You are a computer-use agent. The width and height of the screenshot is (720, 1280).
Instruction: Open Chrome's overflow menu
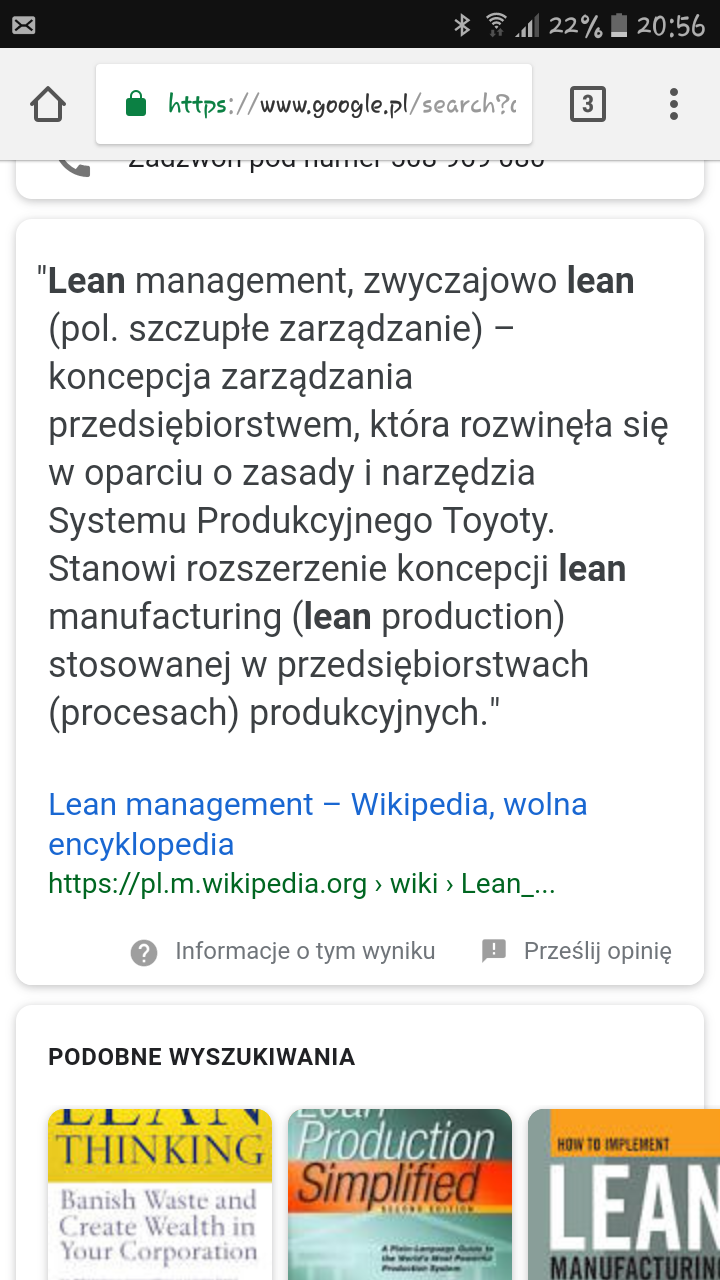(674, 104)
